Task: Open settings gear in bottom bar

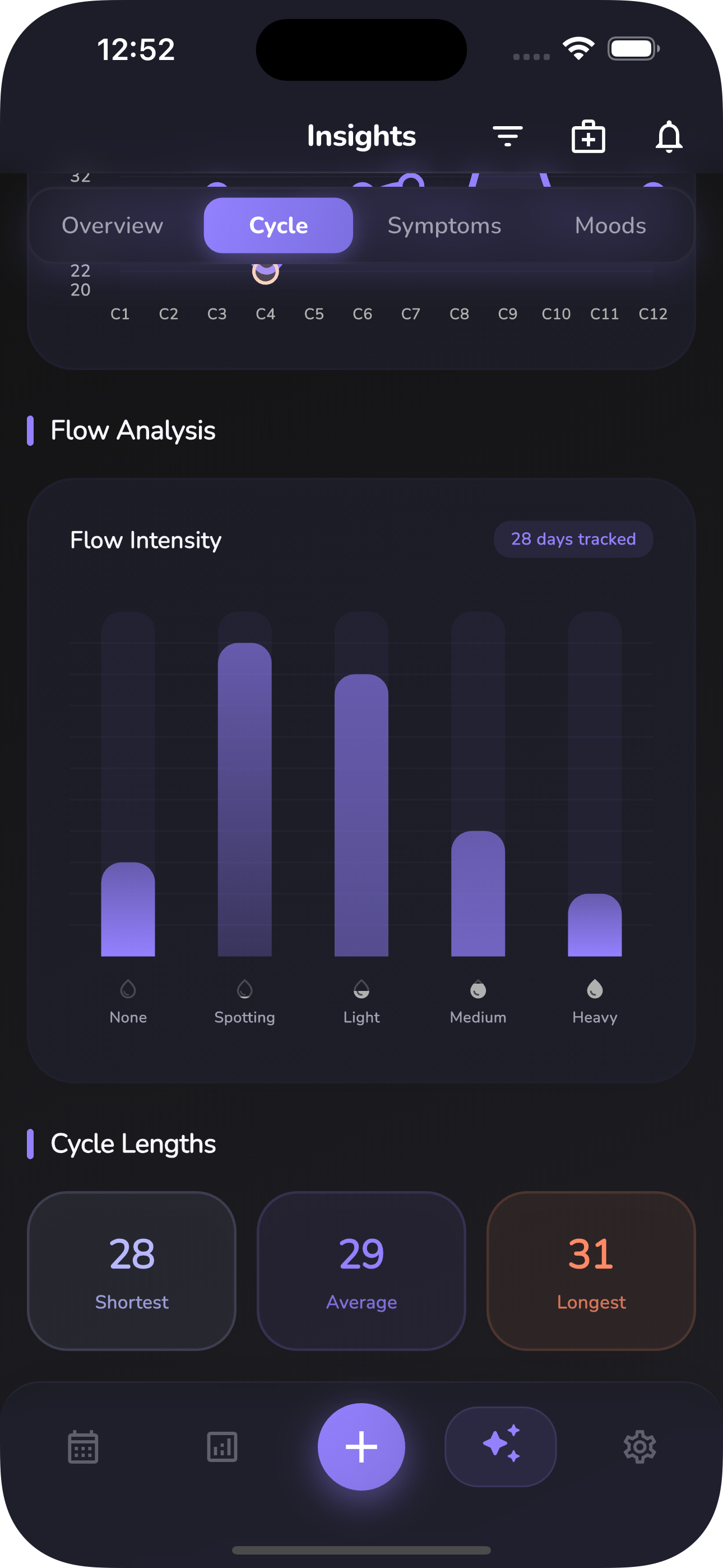Action: (x=639, y=1446)
